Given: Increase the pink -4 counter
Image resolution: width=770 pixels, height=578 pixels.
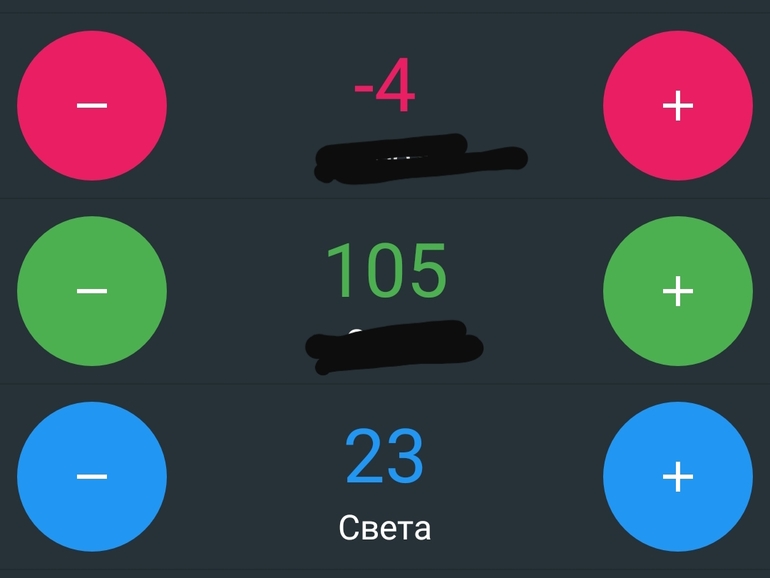Looking at the screenshot, I should [678, 105].
